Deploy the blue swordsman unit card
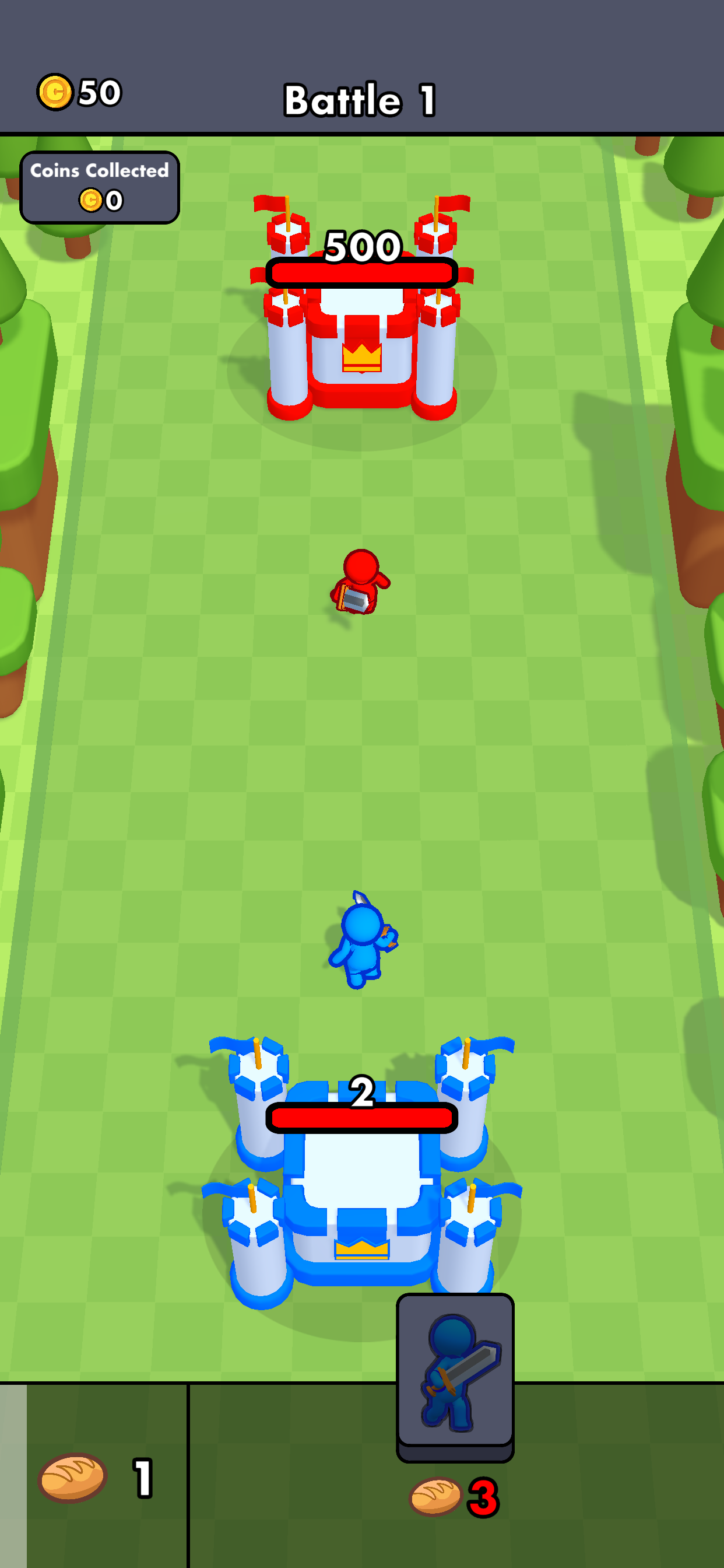The image size is (724, 1568). coord(455,1377)
